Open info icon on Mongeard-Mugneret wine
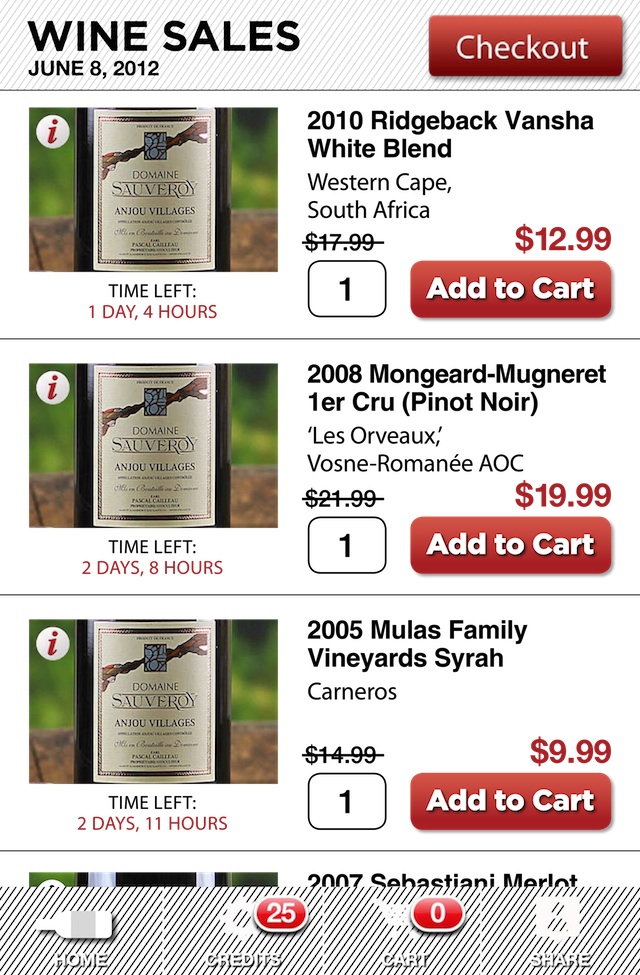The width and height of the screenshot is (640, 975). [52, 388]
